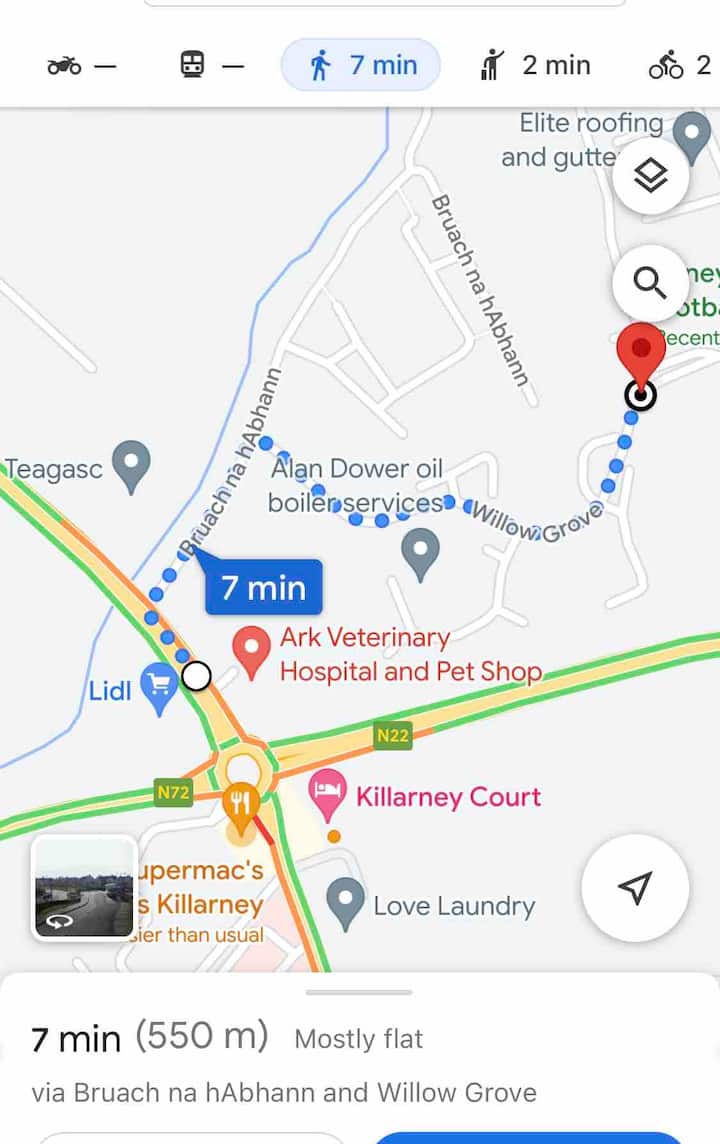Expand the 7 min route details sheet
The height and width of the screenshot is (1144, 720).
click(359, 1040)
